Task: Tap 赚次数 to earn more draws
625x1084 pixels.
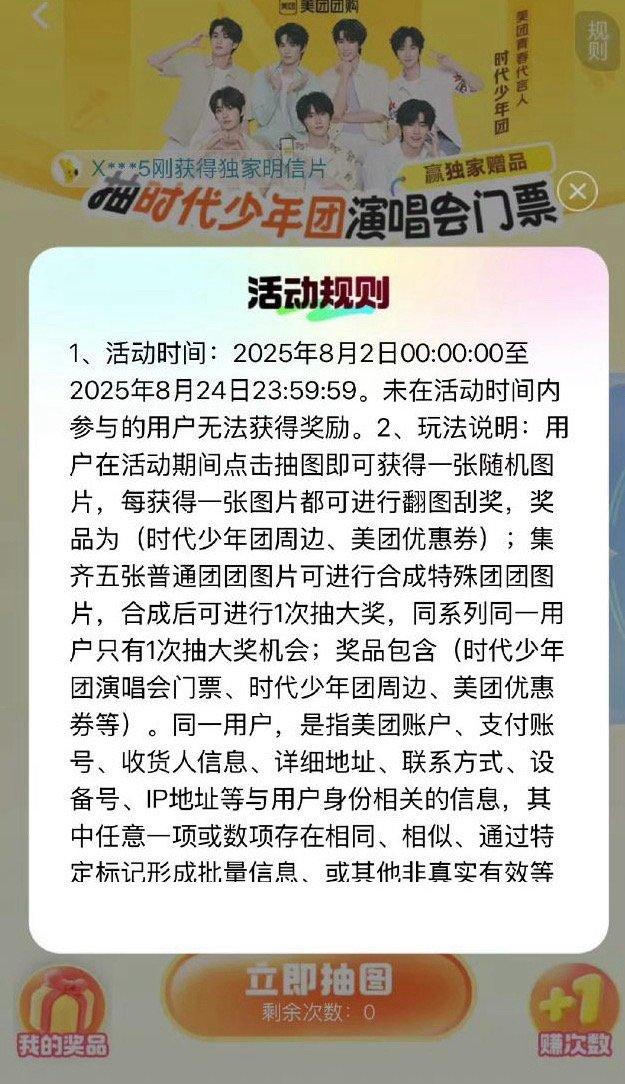Action: [575, 1013]
